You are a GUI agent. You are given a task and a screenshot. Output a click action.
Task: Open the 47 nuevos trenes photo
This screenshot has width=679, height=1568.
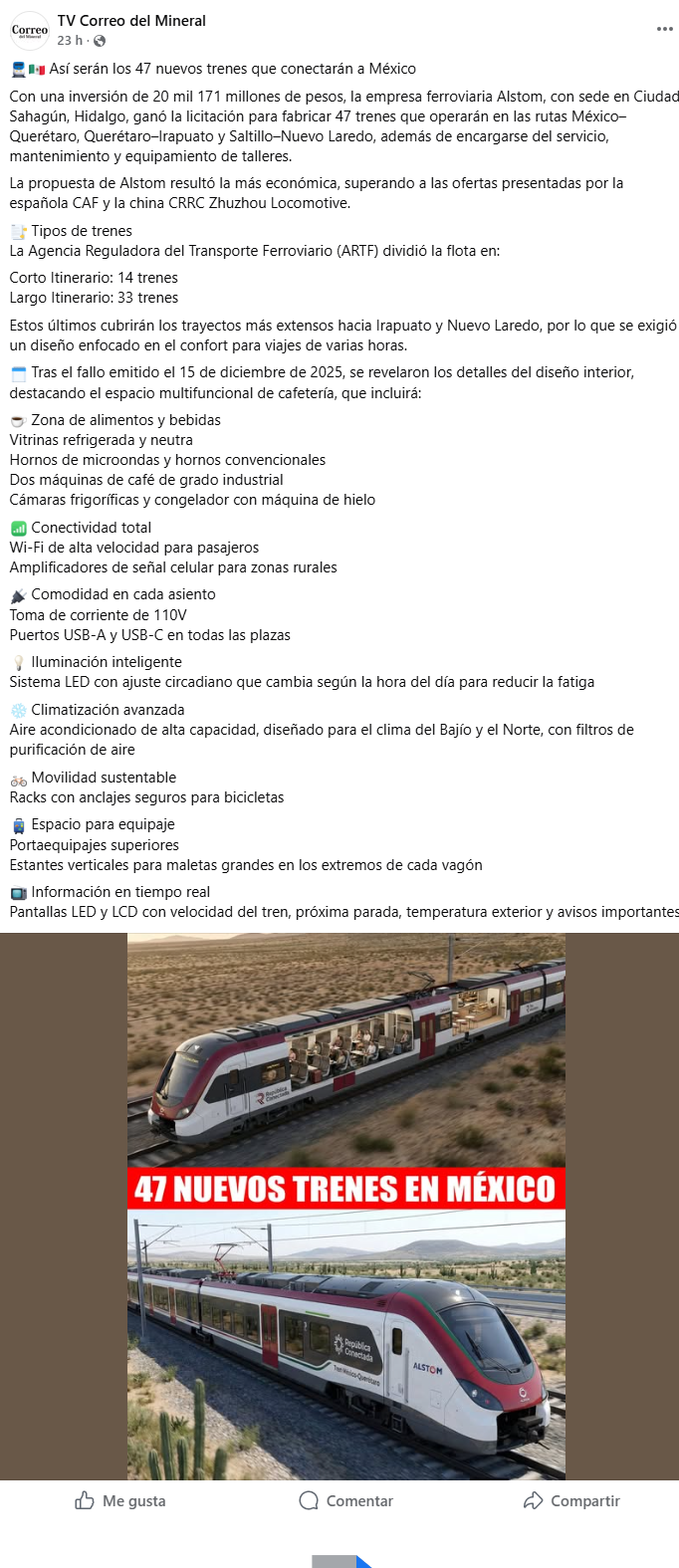click(346, 1207)
